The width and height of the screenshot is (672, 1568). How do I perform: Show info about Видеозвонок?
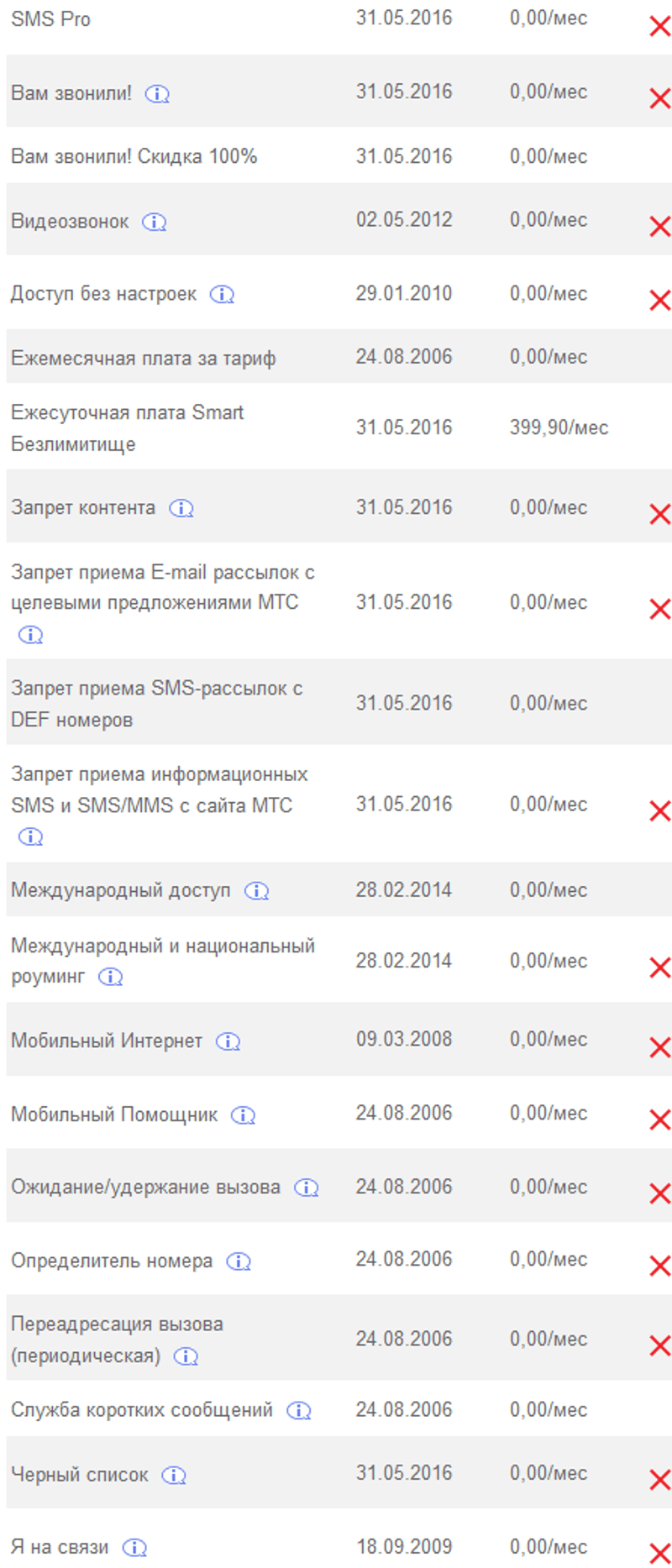(154, 222)
